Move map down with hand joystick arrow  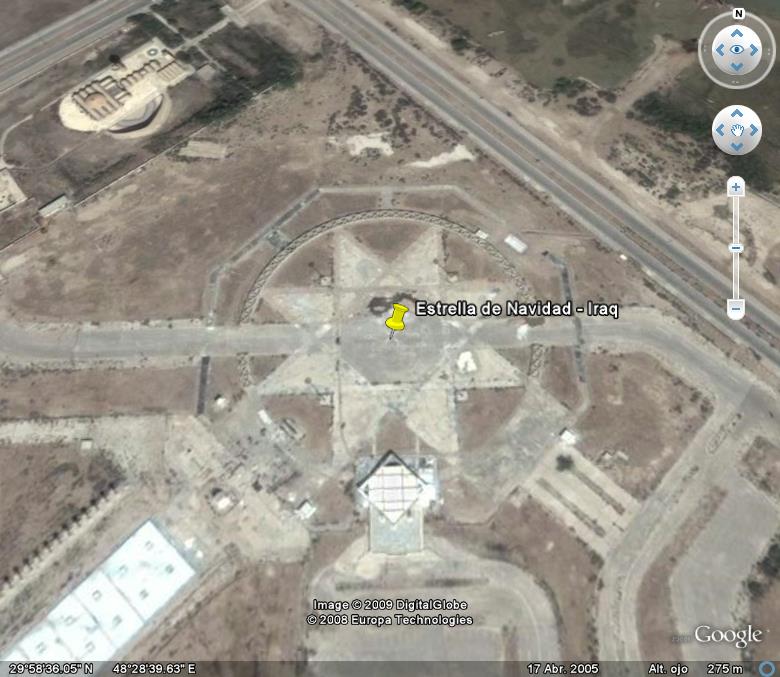tap(737, 146)
